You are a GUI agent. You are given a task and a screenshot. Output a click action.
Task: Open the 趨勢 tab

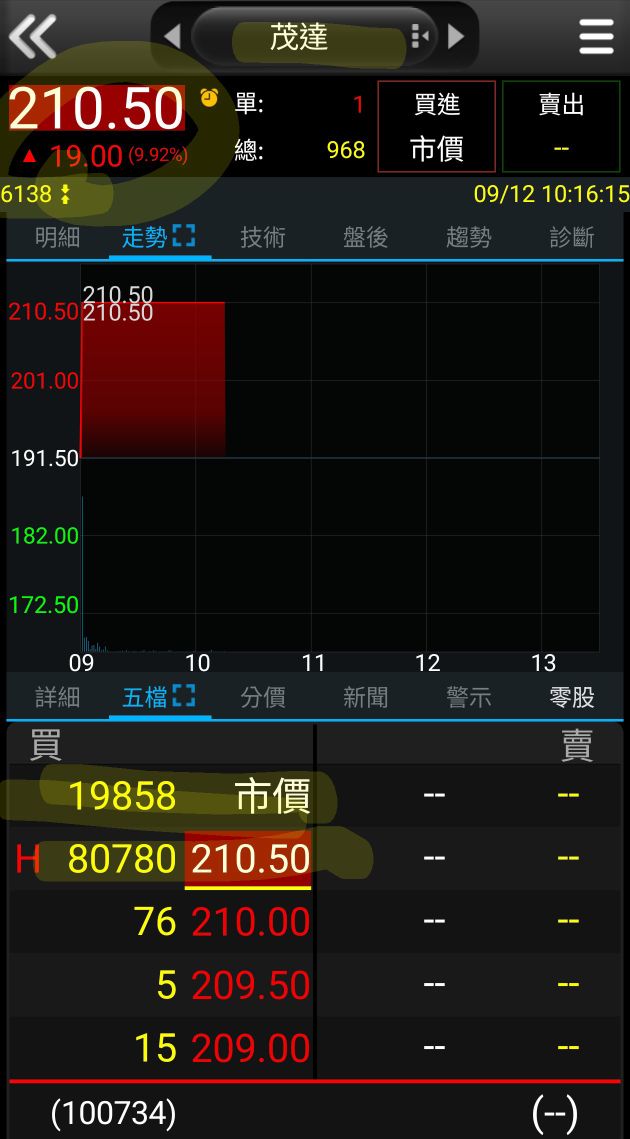point(468,237)
